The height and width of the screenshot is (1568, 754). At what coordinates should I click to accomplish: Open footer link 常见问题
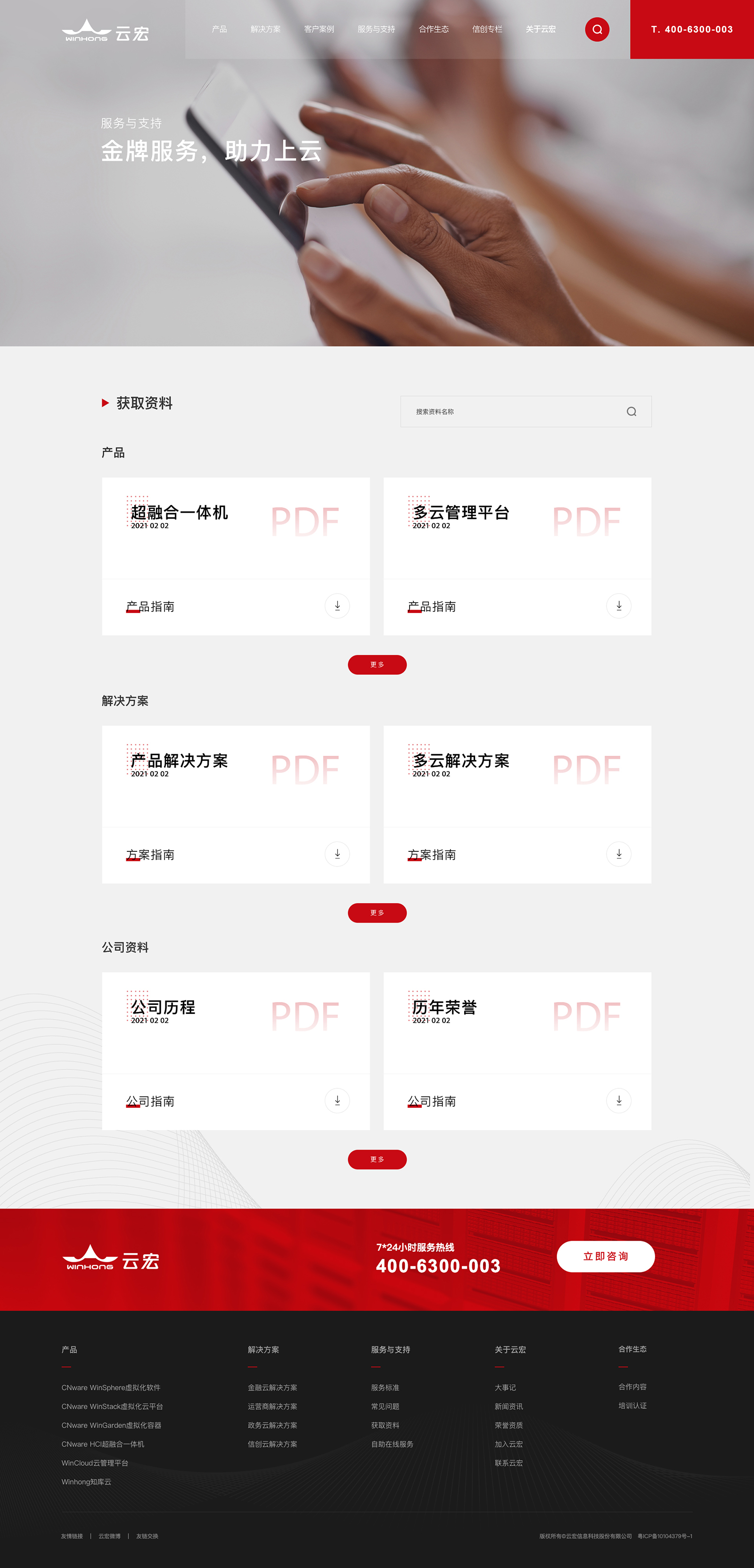385,1407
